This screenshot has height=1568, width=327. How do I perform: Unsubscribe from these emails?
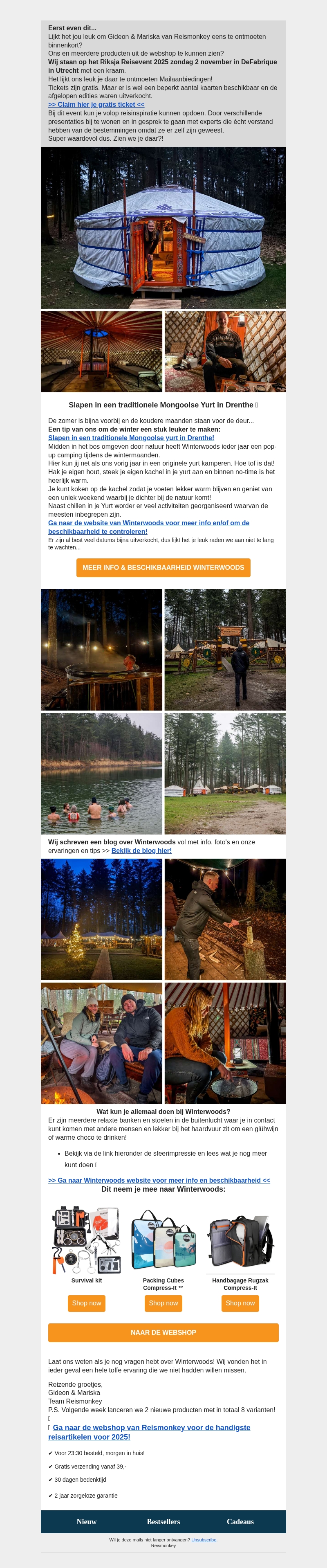click(x=204, y=1539)
